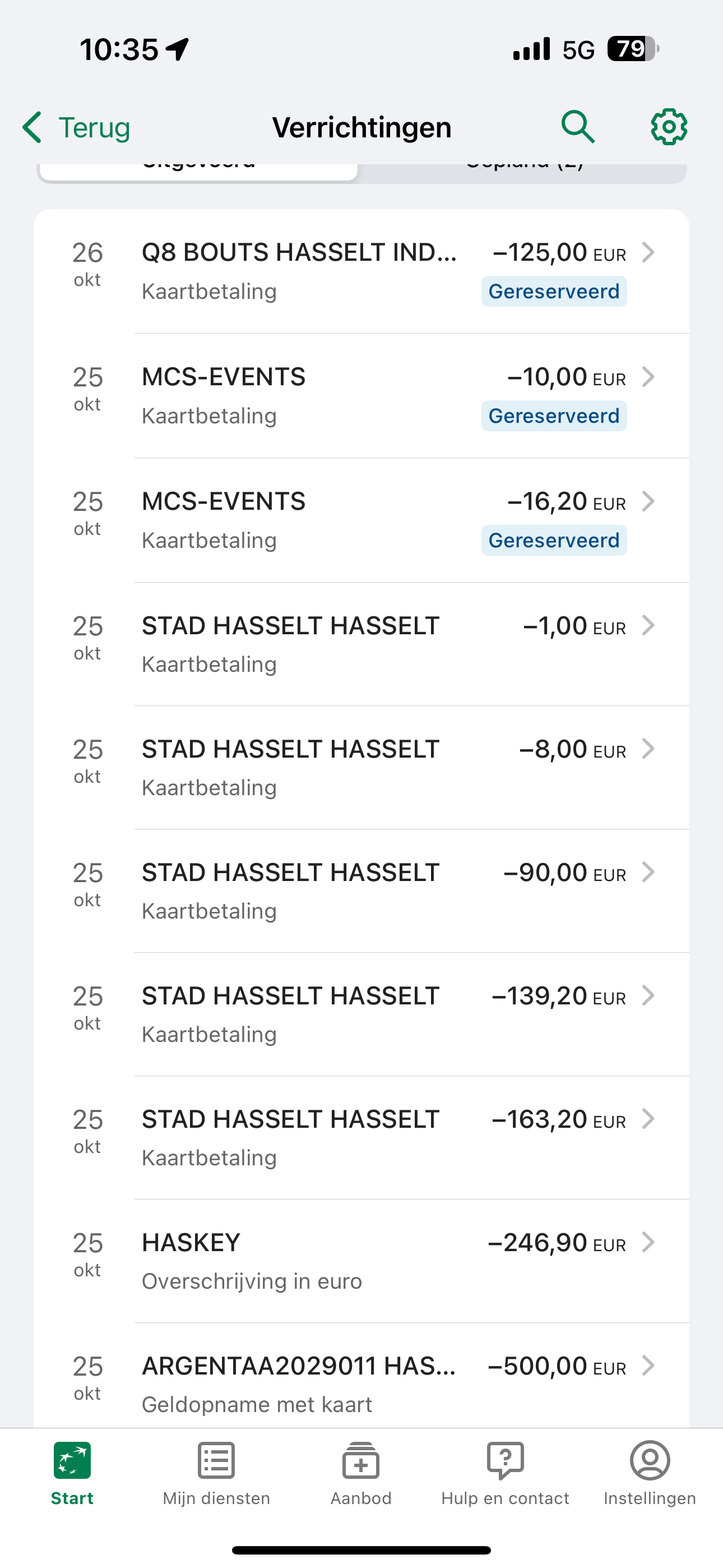
Task: Open the HASKEY transfer of 246,90 EUR
Action: [x=361, y=1261]
